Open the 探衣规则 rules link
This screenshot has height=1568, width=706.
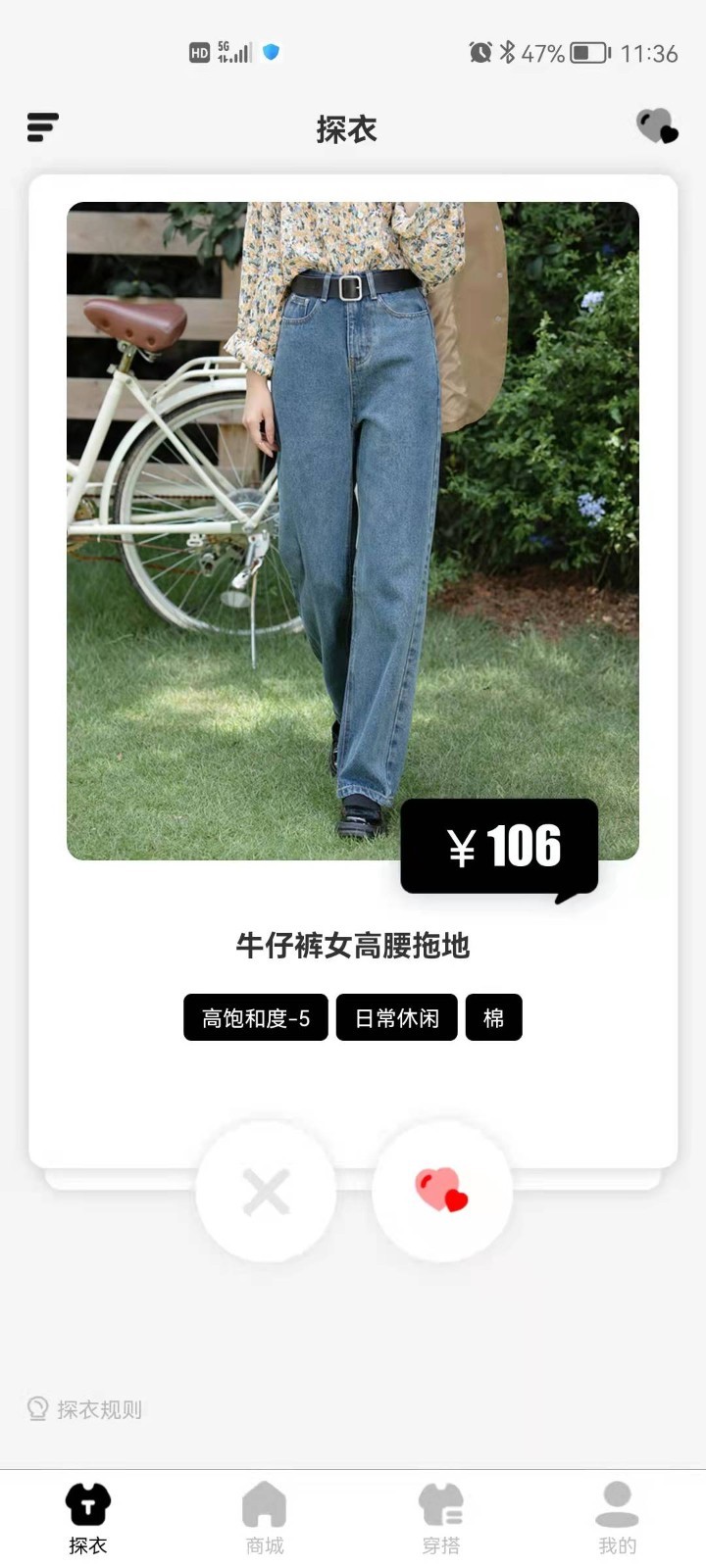[85, 1409]
